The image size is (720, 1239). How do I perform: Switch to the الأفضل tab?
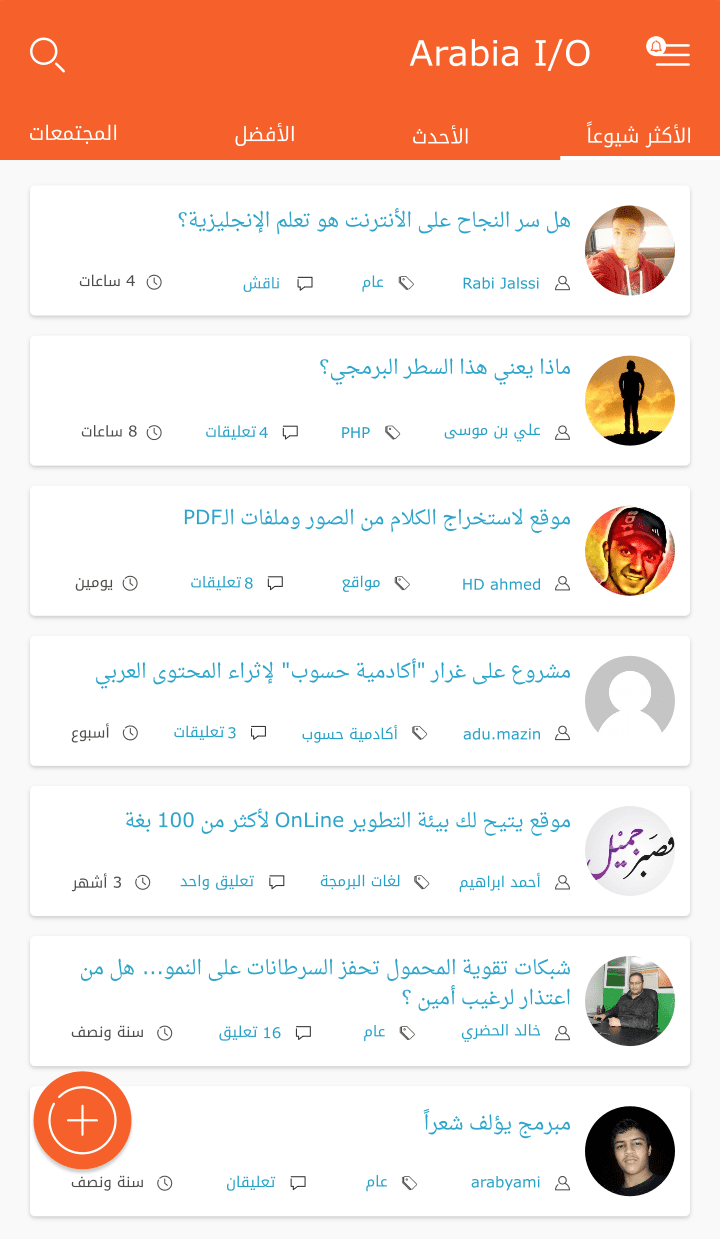264,134
